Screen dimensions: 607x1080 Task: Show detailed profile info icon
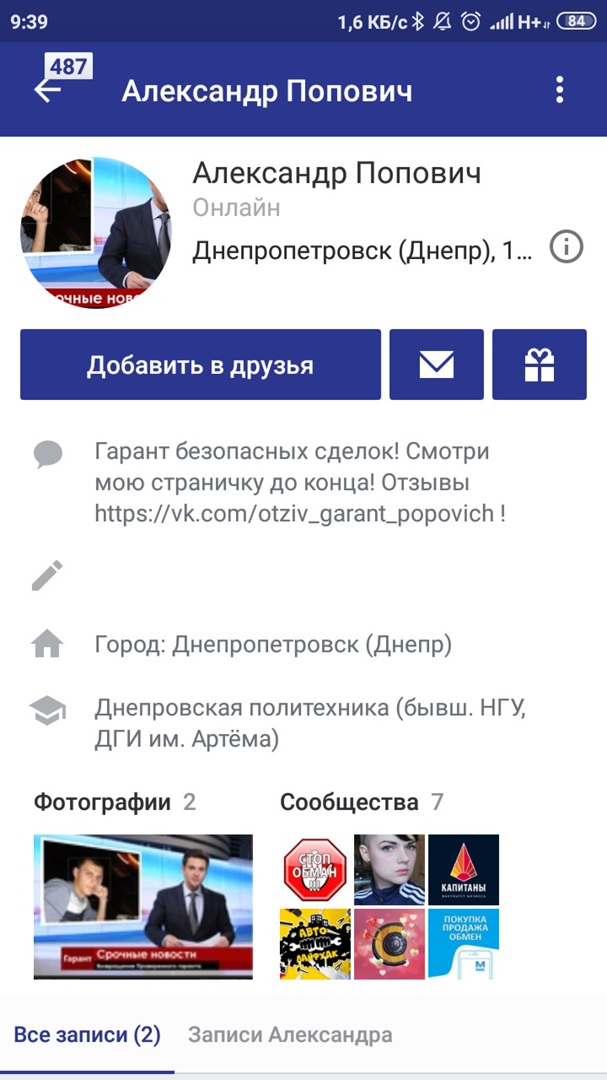tap(567, 247)
